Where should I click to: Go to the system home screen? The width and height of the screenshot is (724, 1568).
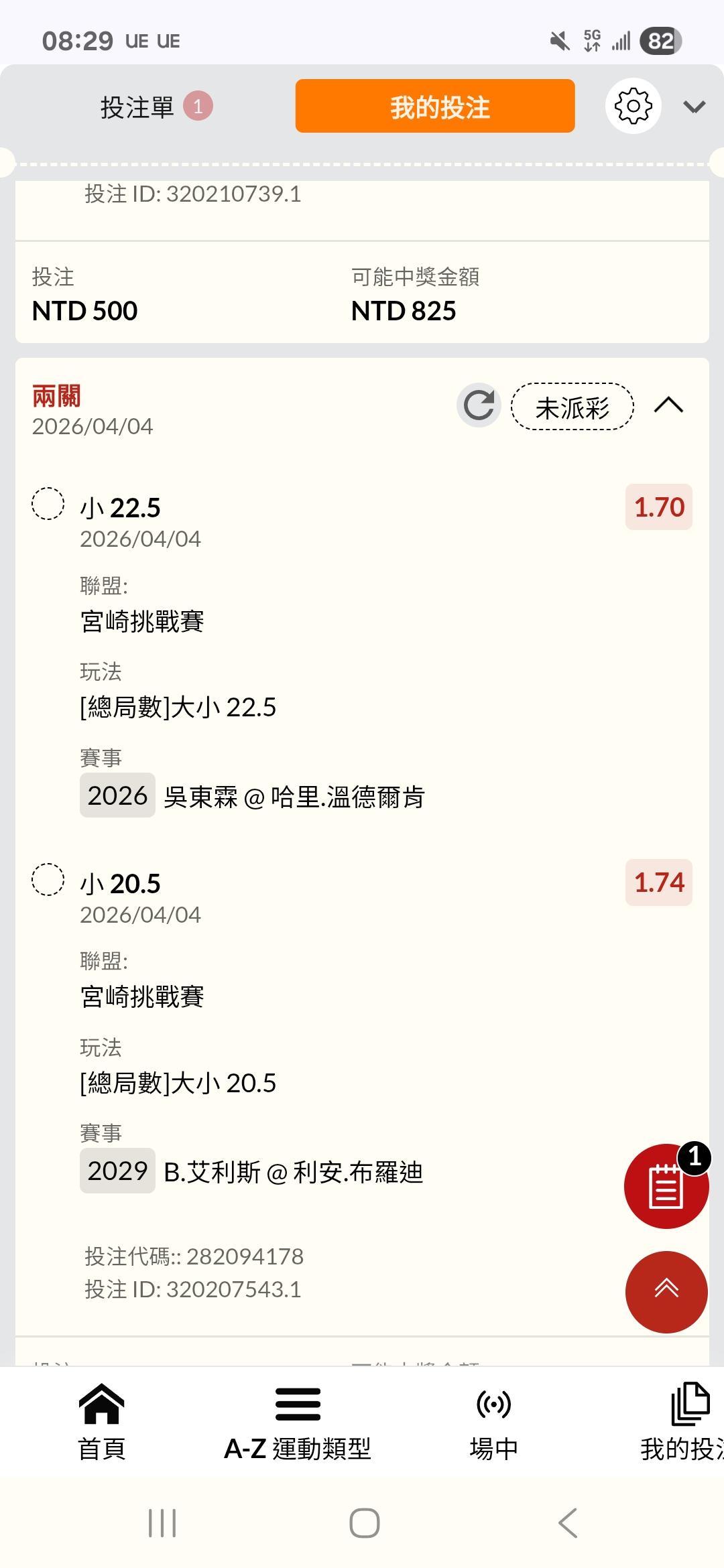click(365, 1523)
